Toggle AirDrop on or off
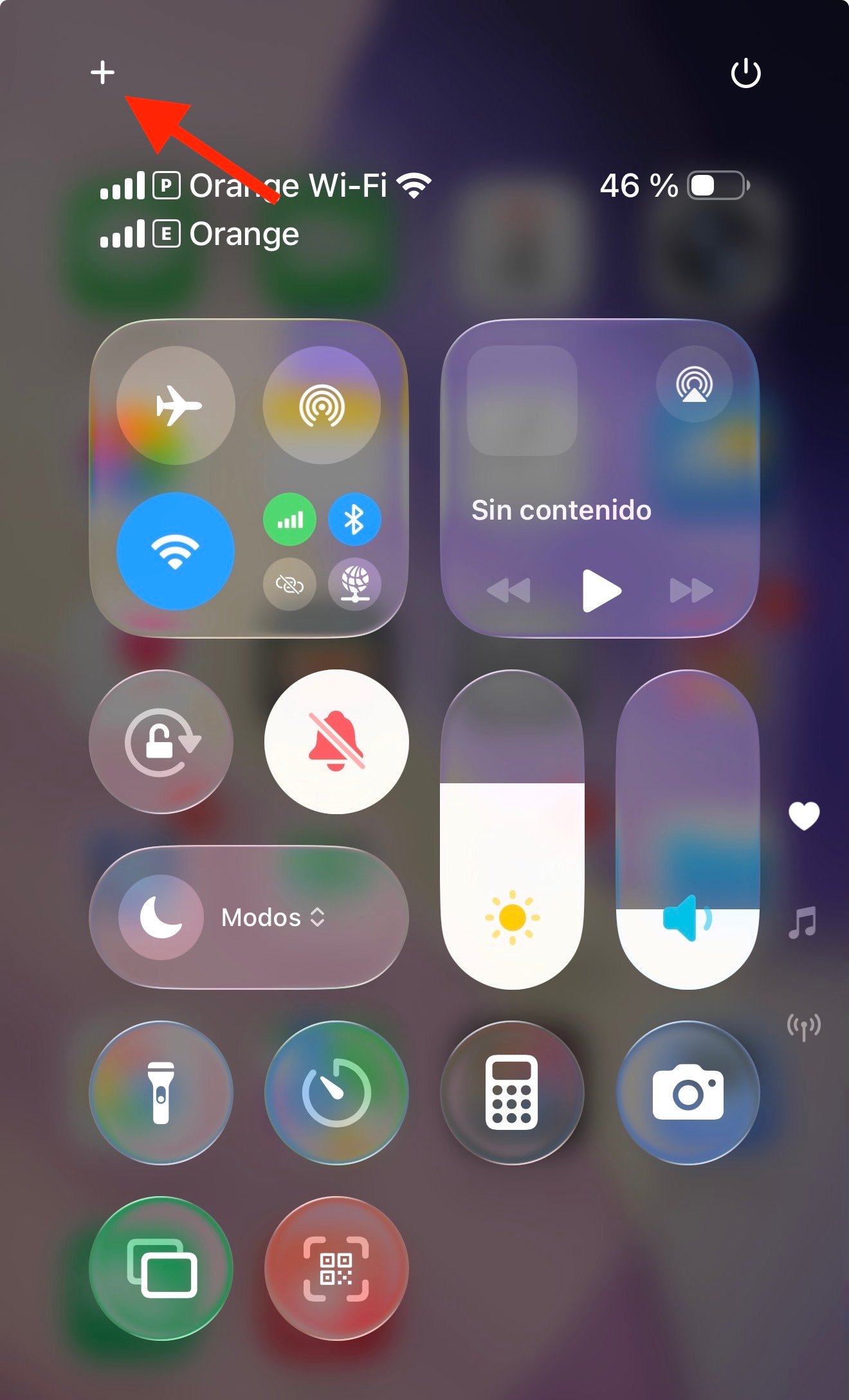Screen dimensions: 849x1400 tap(322, 405)
